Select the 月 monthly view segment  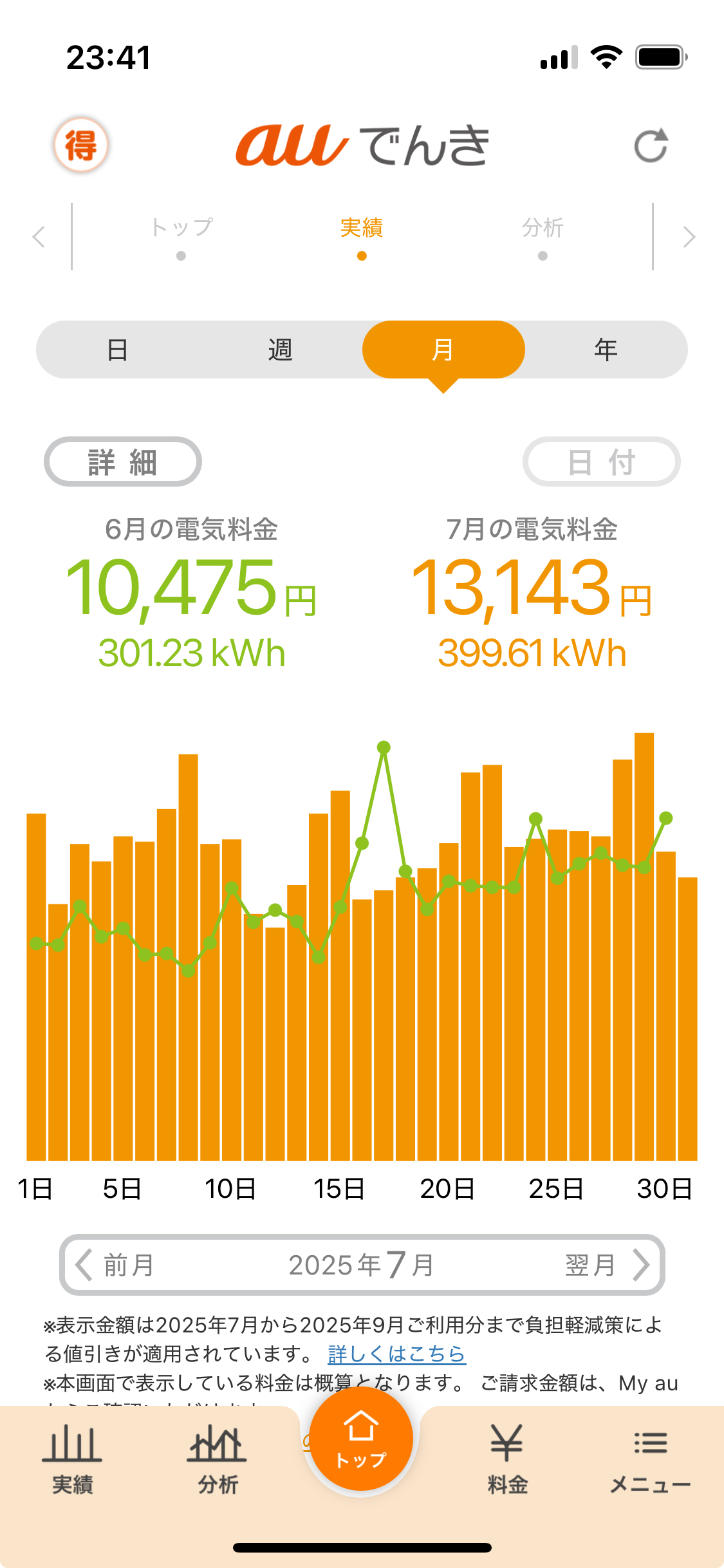coord(443,350)
